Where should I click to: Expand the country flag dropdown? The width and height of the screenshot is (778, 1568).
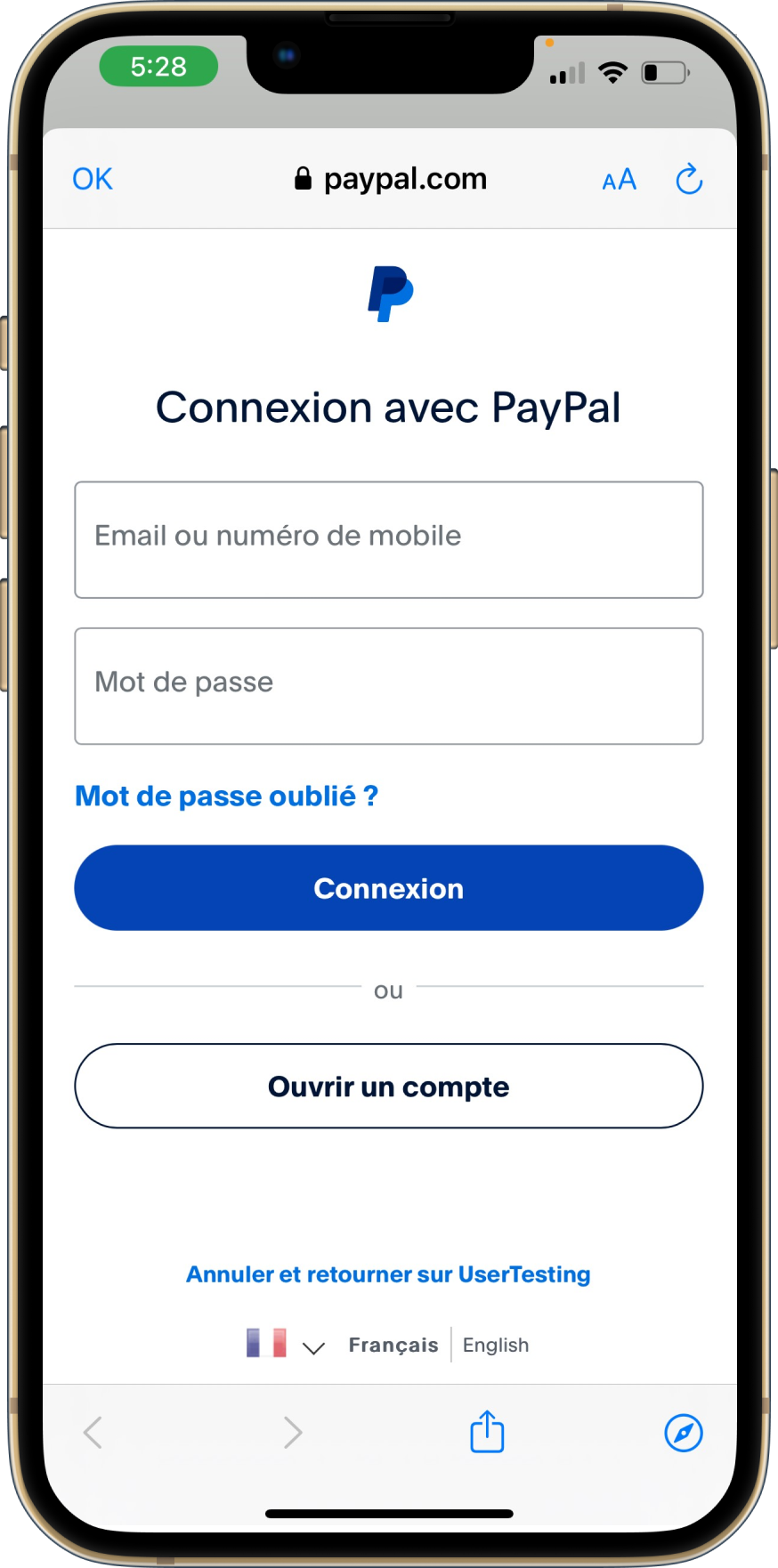point(285,1345)
